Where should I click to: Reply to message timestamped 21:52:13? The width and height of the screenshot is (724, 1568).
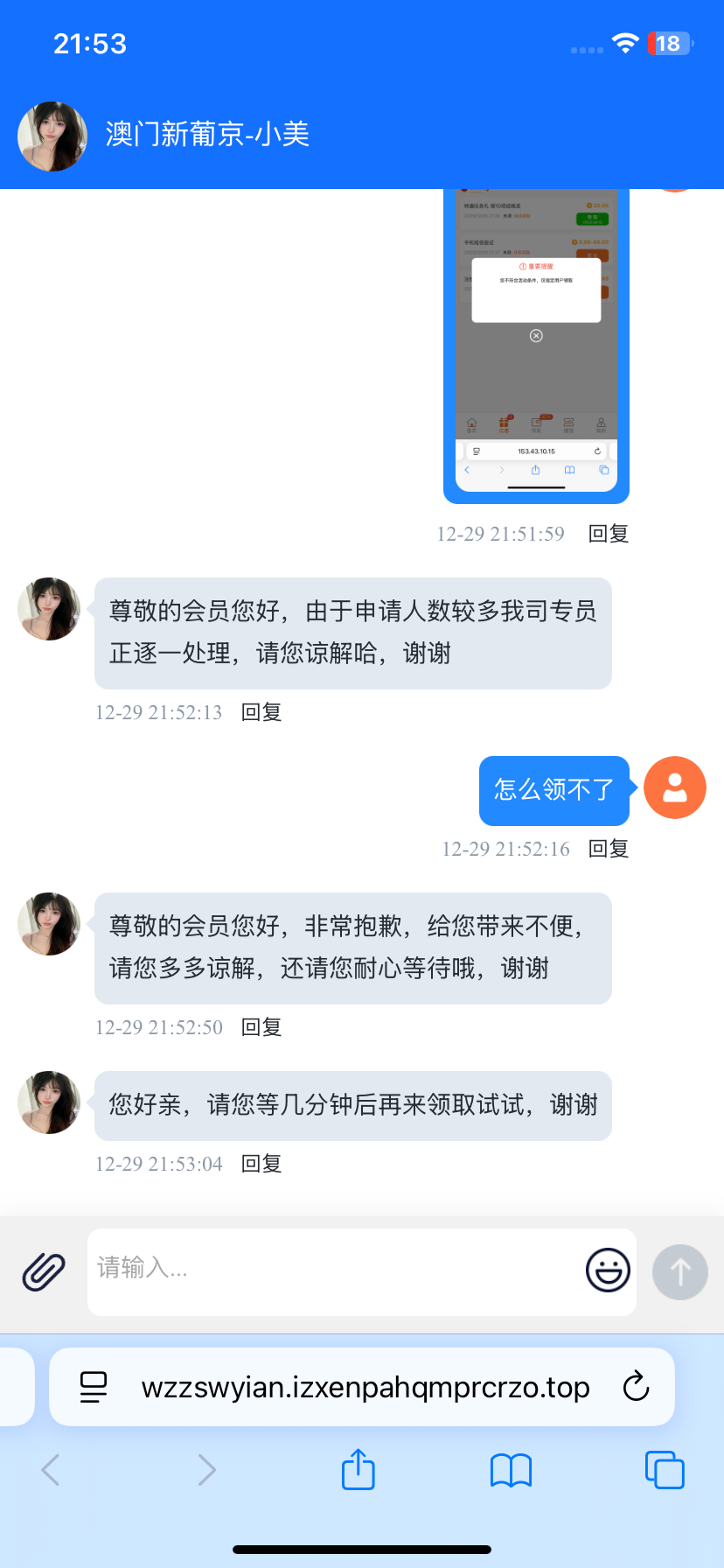[x=261, y=712]
